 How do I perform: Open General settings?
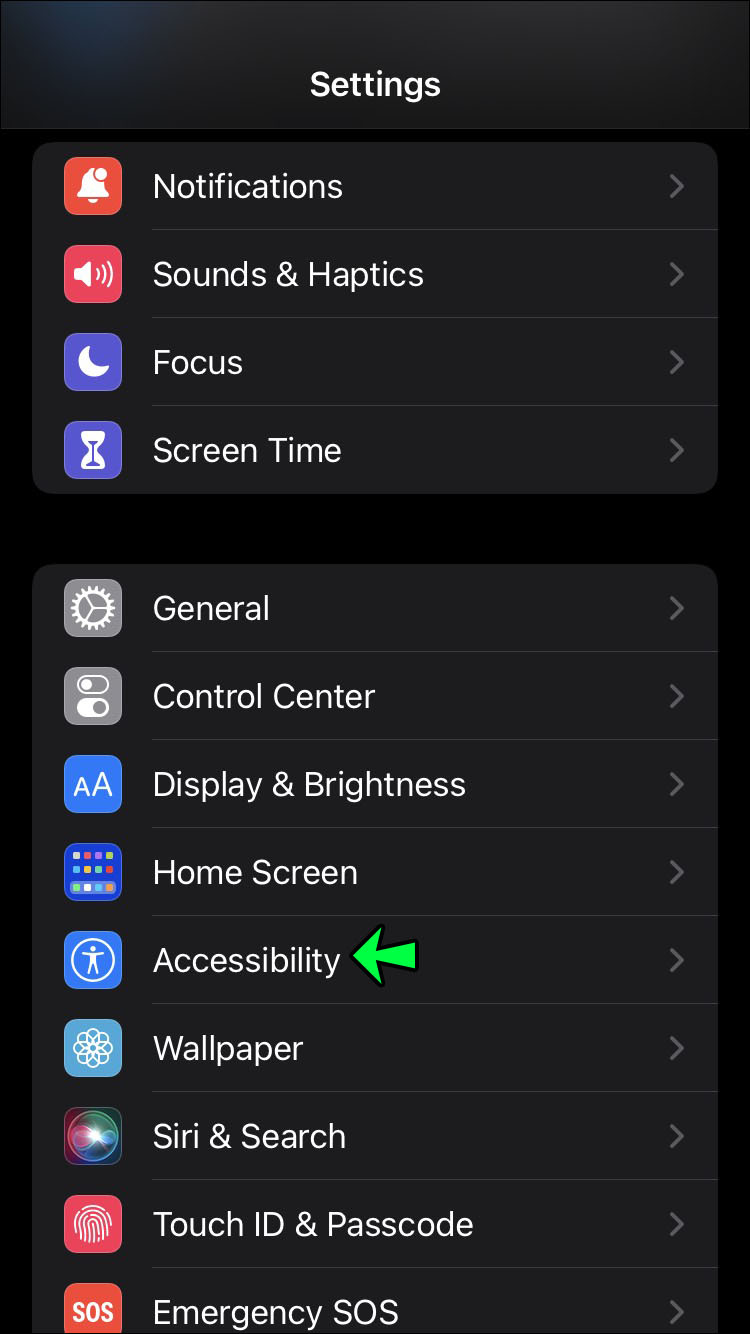tap(375, 609)
